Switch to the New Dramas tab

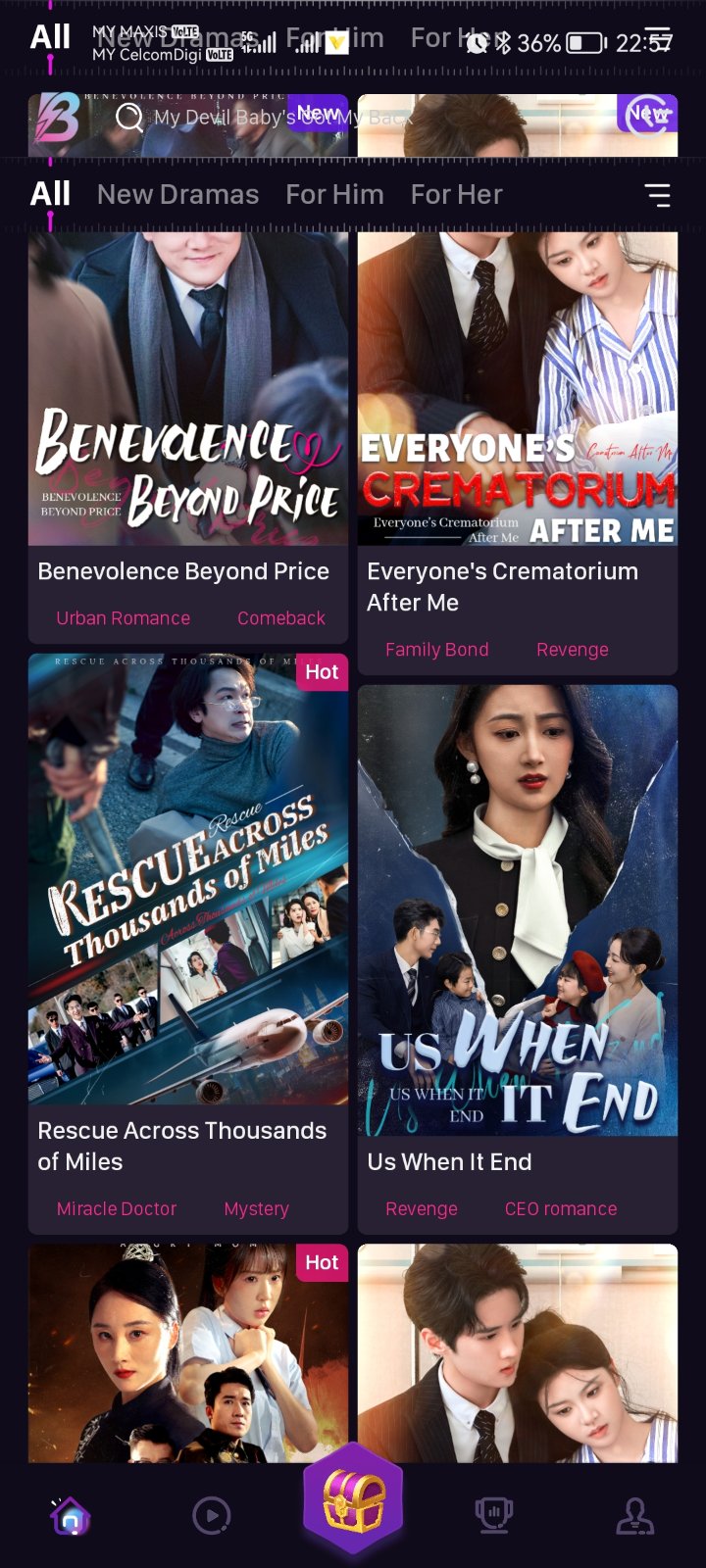[x=177, y=195]
